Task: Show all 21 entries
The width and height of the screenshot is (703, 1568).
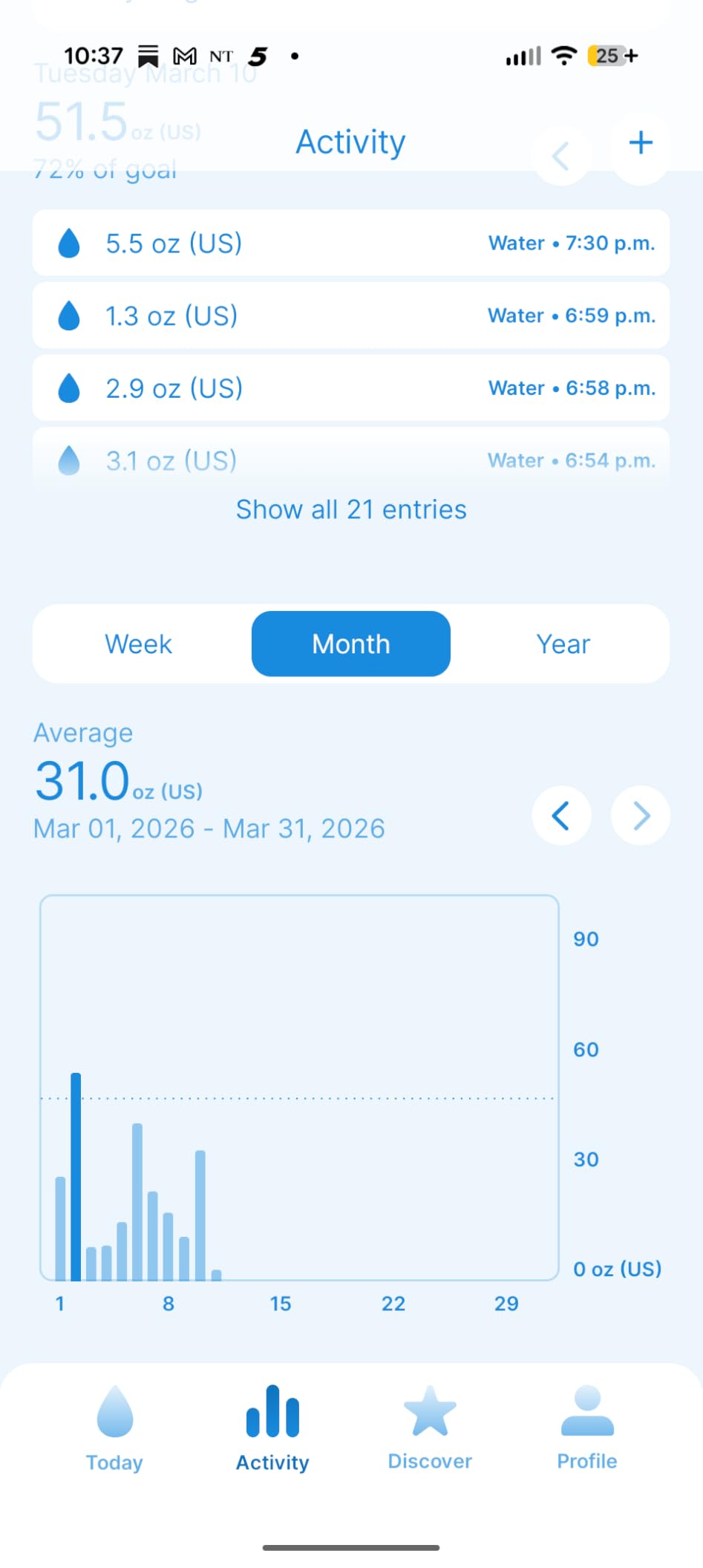Action: [x=351, y=509]
